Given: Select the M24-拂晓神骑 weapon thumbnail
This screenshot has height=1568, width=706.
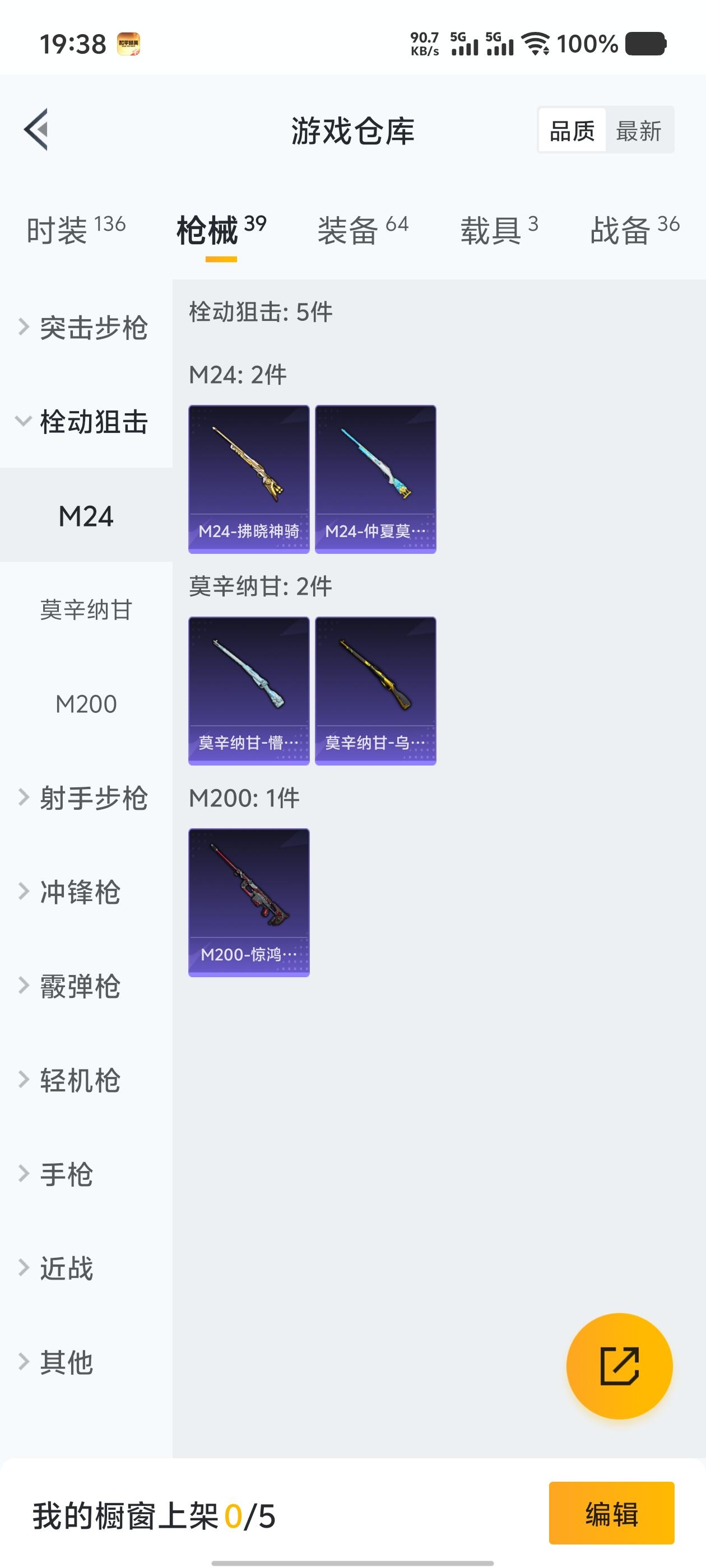Looking at the screenshot, I should click(249, 479).
